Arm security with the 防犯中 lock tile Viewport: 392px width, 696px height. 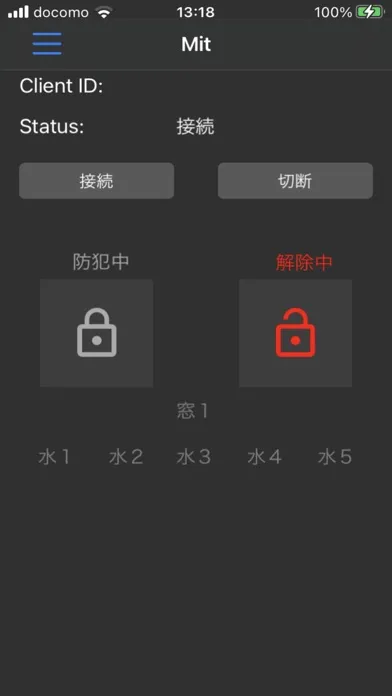point(97,333)
